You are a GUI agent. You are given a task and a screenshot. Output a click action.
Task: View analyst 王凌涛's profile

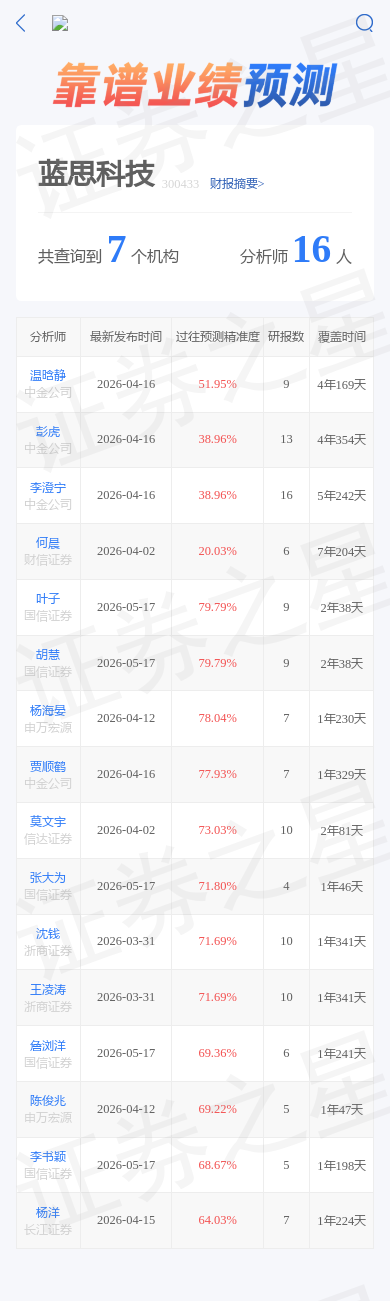(48, 990)
